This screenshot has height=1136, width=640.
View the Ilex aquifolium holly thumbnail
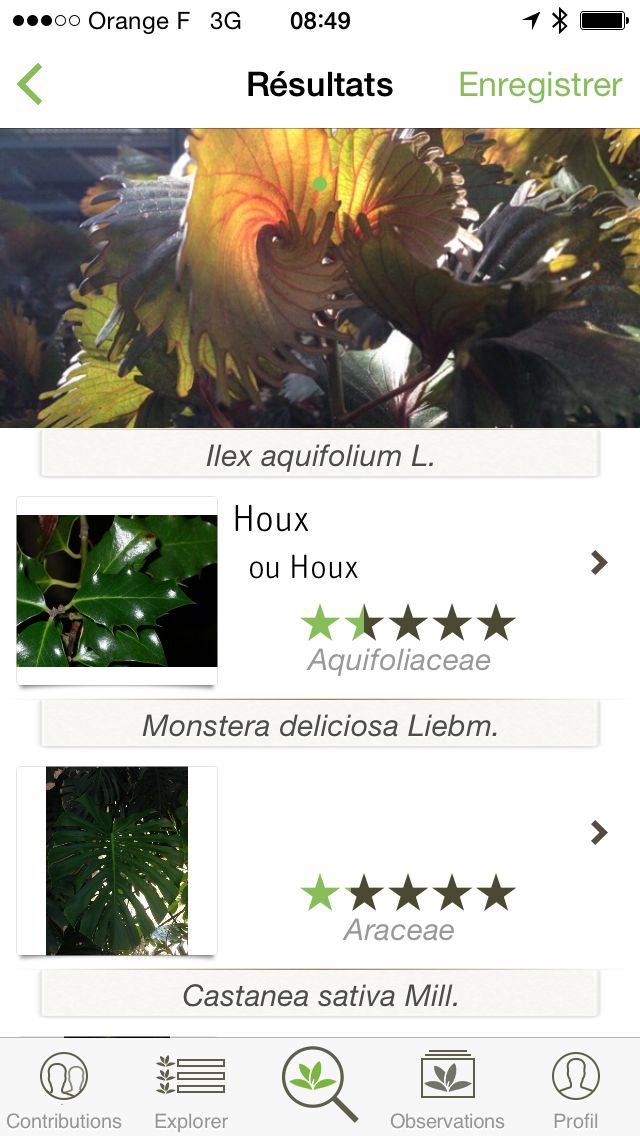(x=117, y=590)
